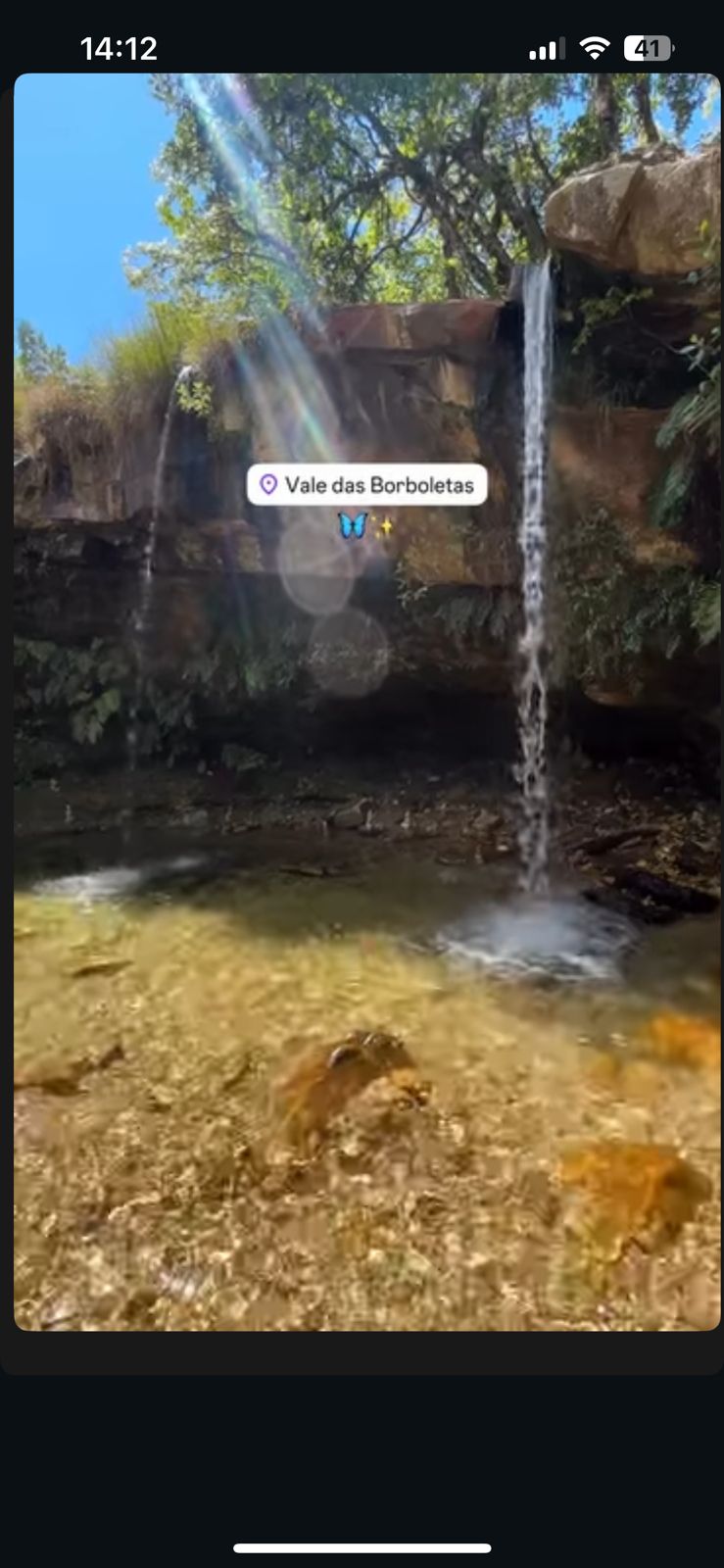
Task: Open the Vale das Borboletas location sticker
Action: 366,485
